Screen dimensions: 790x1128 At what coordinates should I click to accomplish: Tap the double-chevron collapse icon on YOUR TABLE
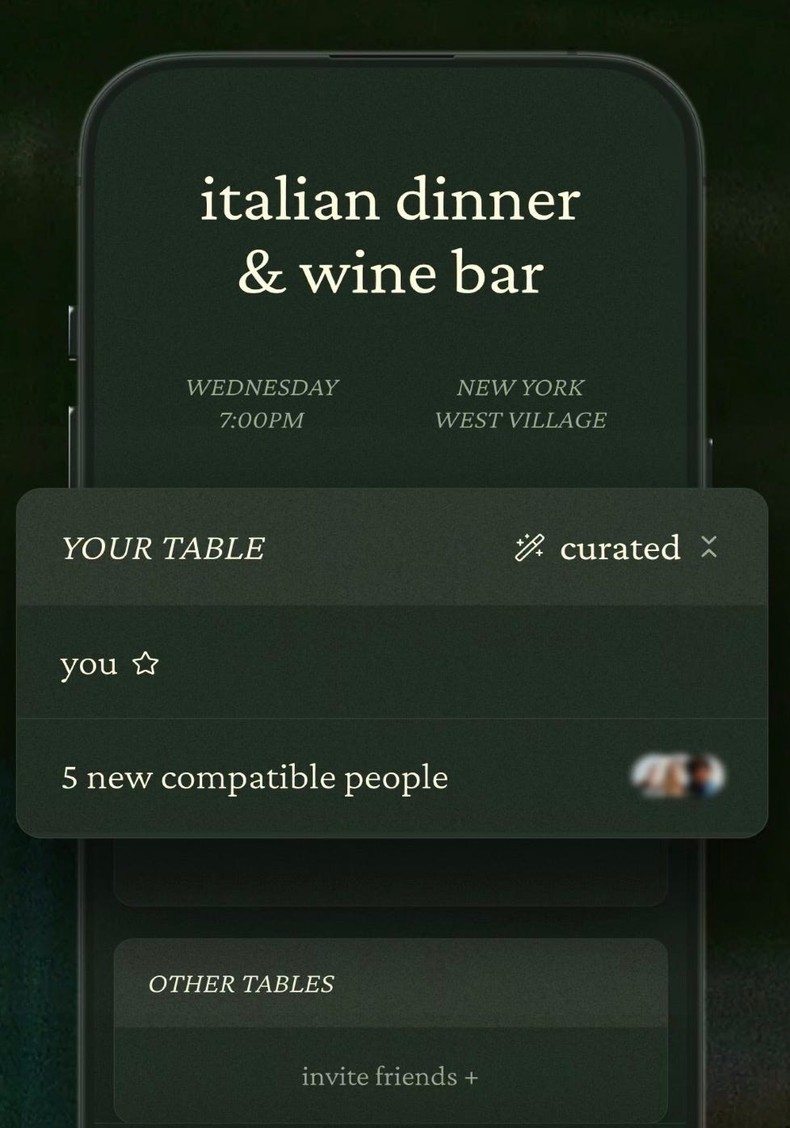click(709, 548)
